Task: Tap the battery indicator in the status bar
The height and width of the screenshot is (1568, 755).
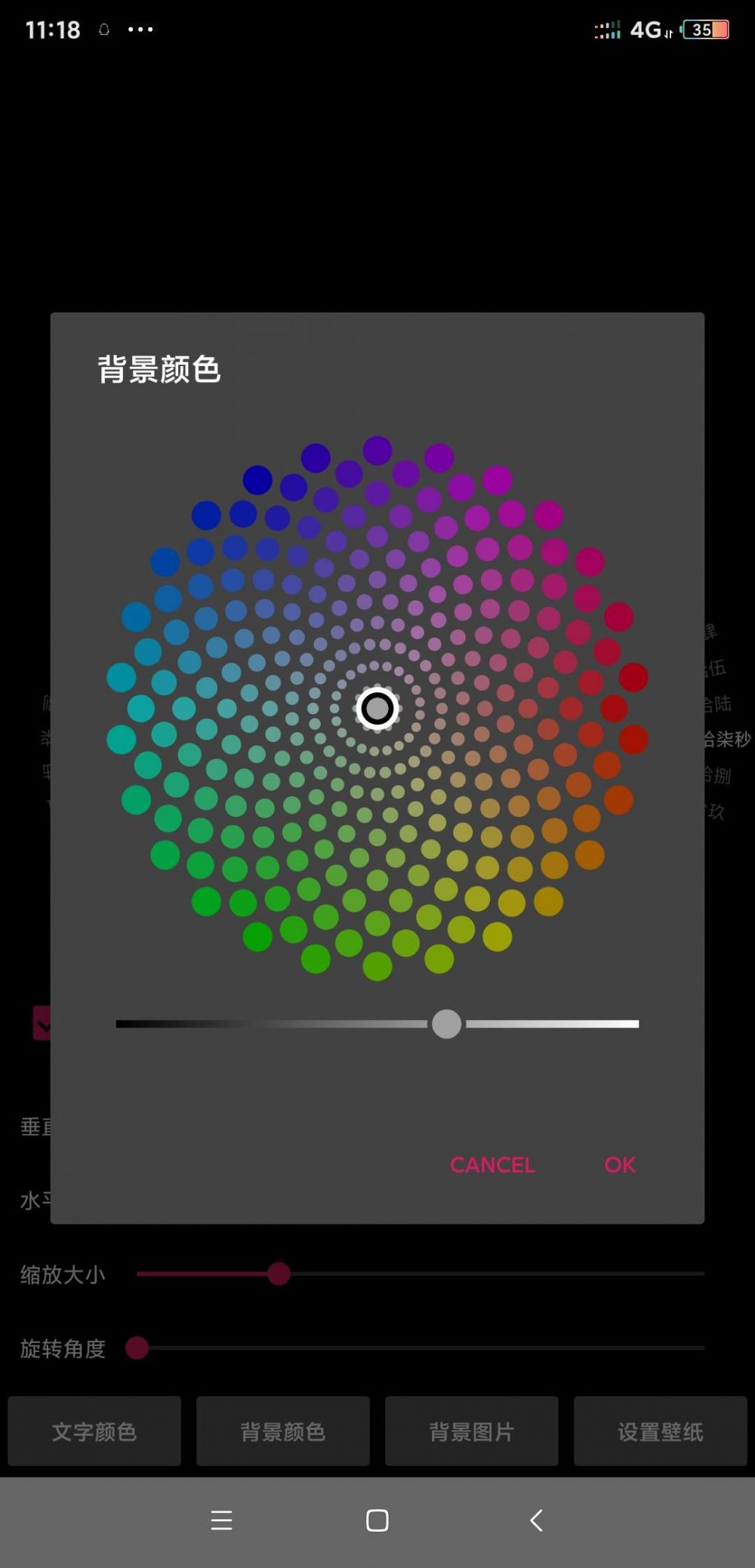Action: click(x=706, y=30)
